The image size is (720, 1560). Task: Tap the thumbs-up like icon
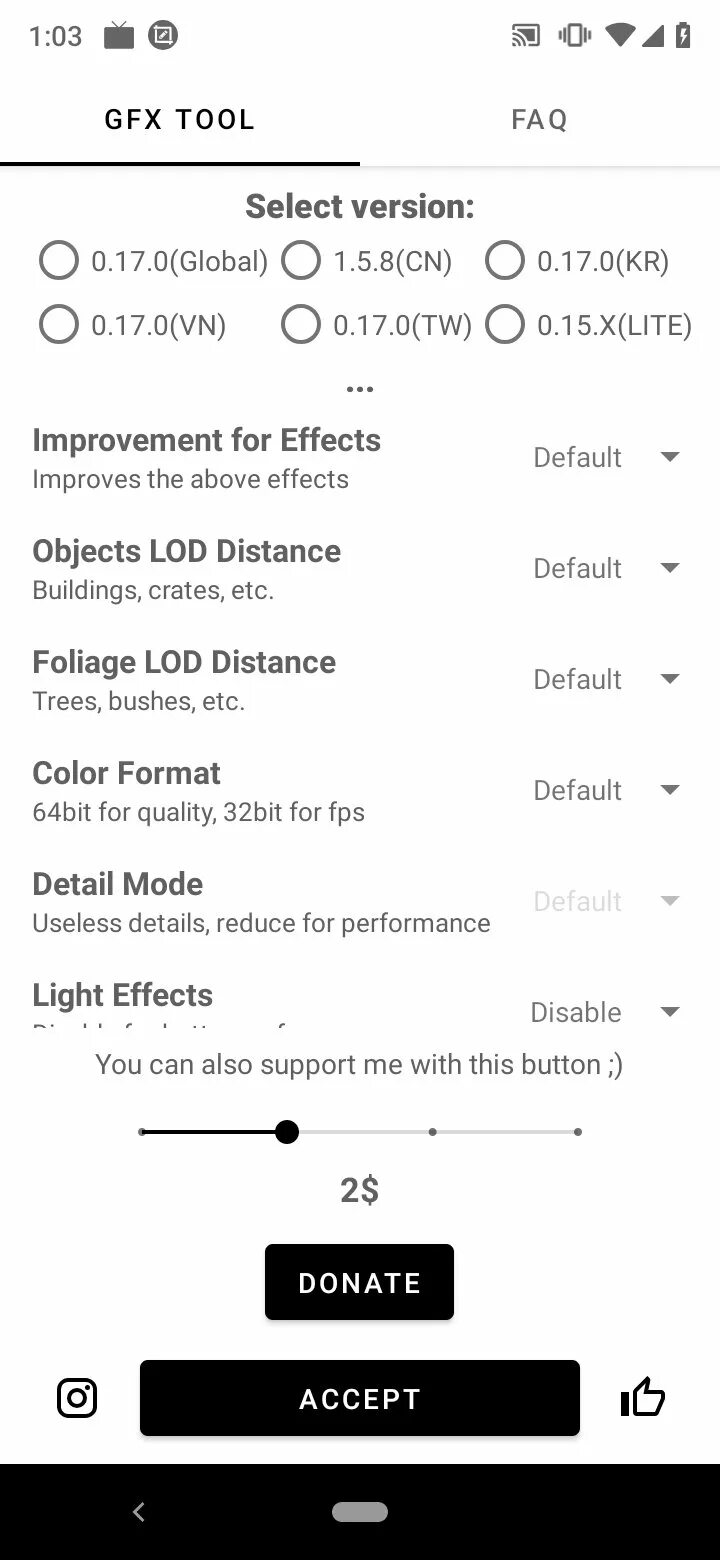(643, 1398)
